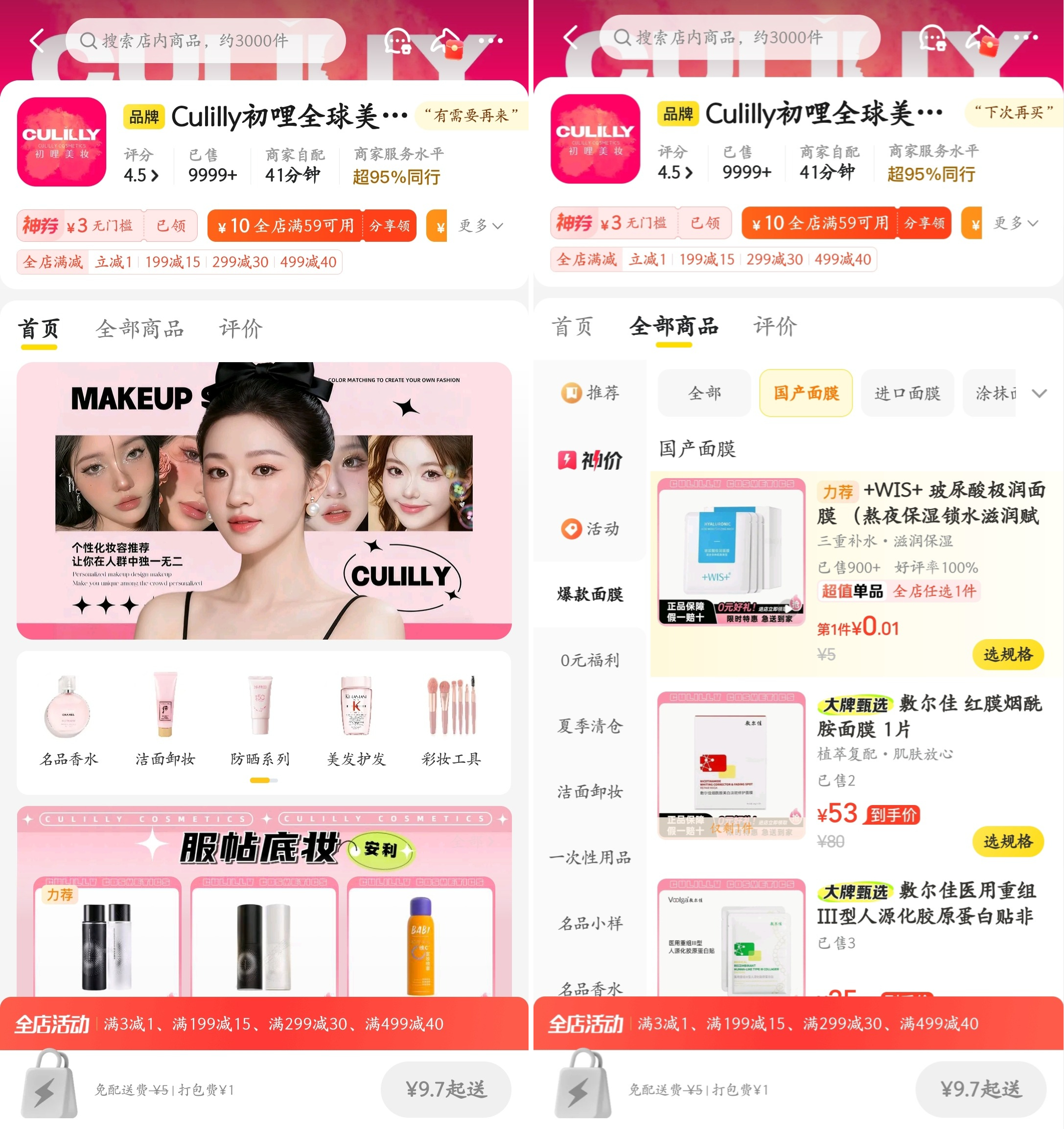Open the 一次性用品 sidebar category
Image resolution: width=1064 pixels, height=1129 pixels.
click(x=590, y=857)
